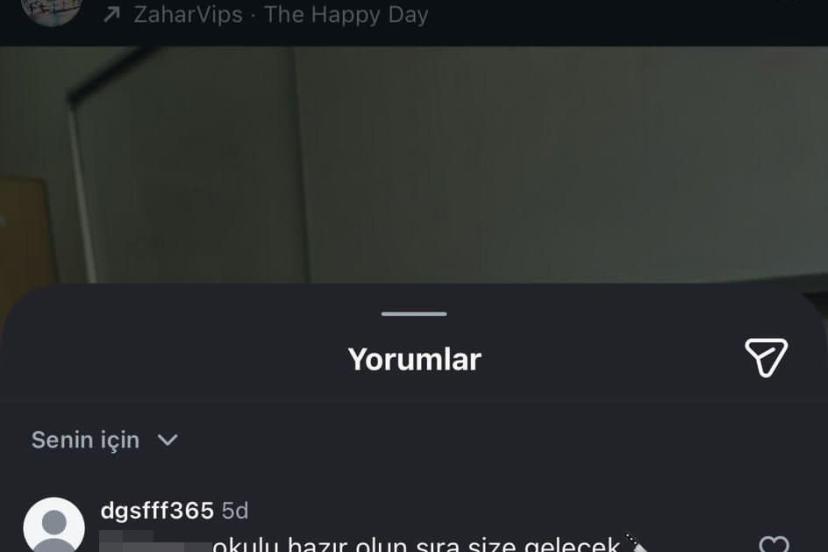Open dgsfff365's profile picture

[54, 526]
